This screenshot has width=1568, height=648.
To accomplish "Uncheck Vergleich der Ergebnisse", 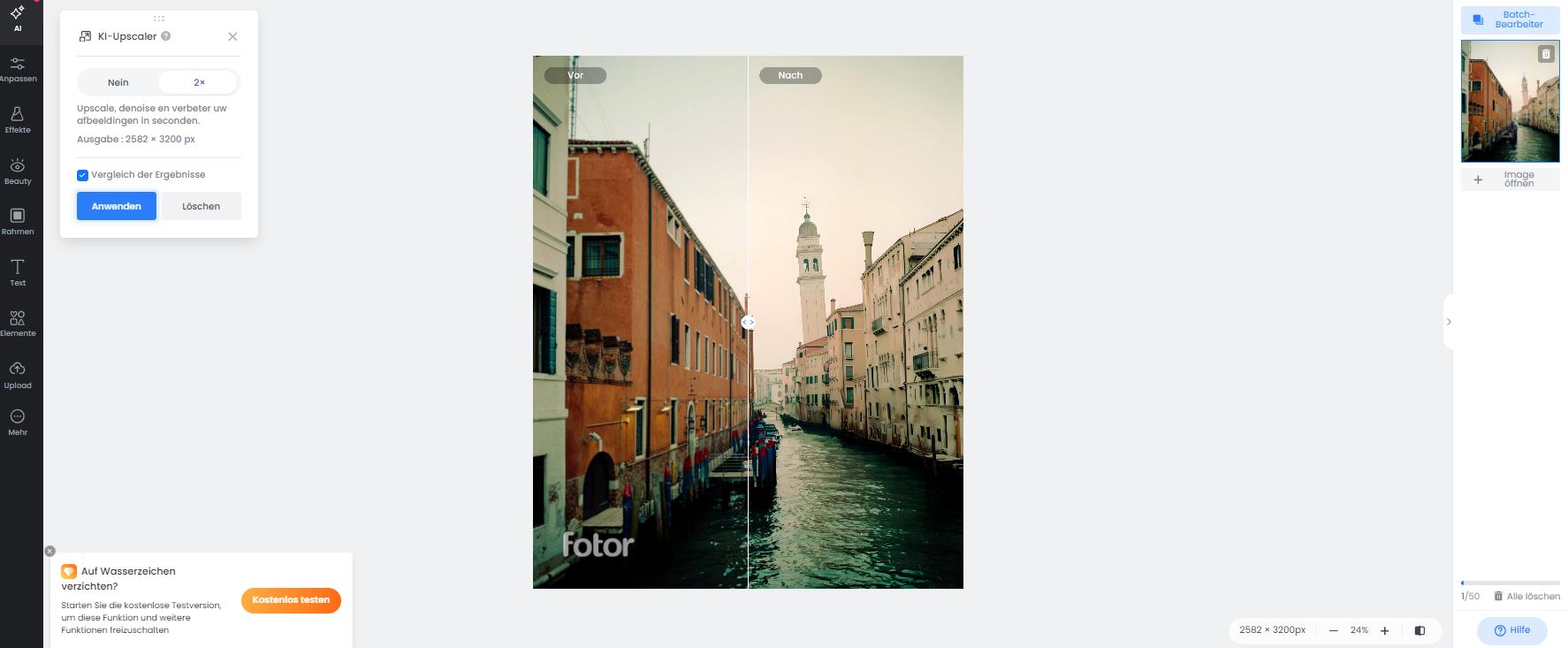I will (x=82, y=175).
